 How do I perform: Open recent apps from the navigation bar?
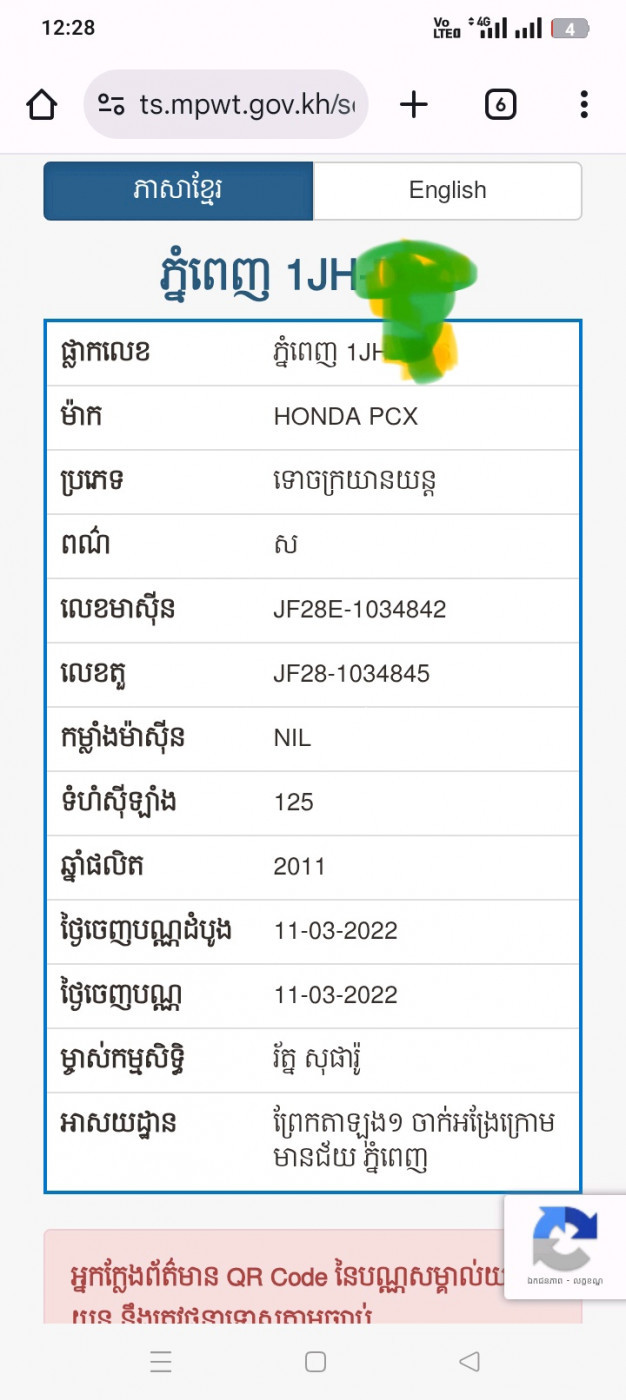click(x=161, y=1361)
